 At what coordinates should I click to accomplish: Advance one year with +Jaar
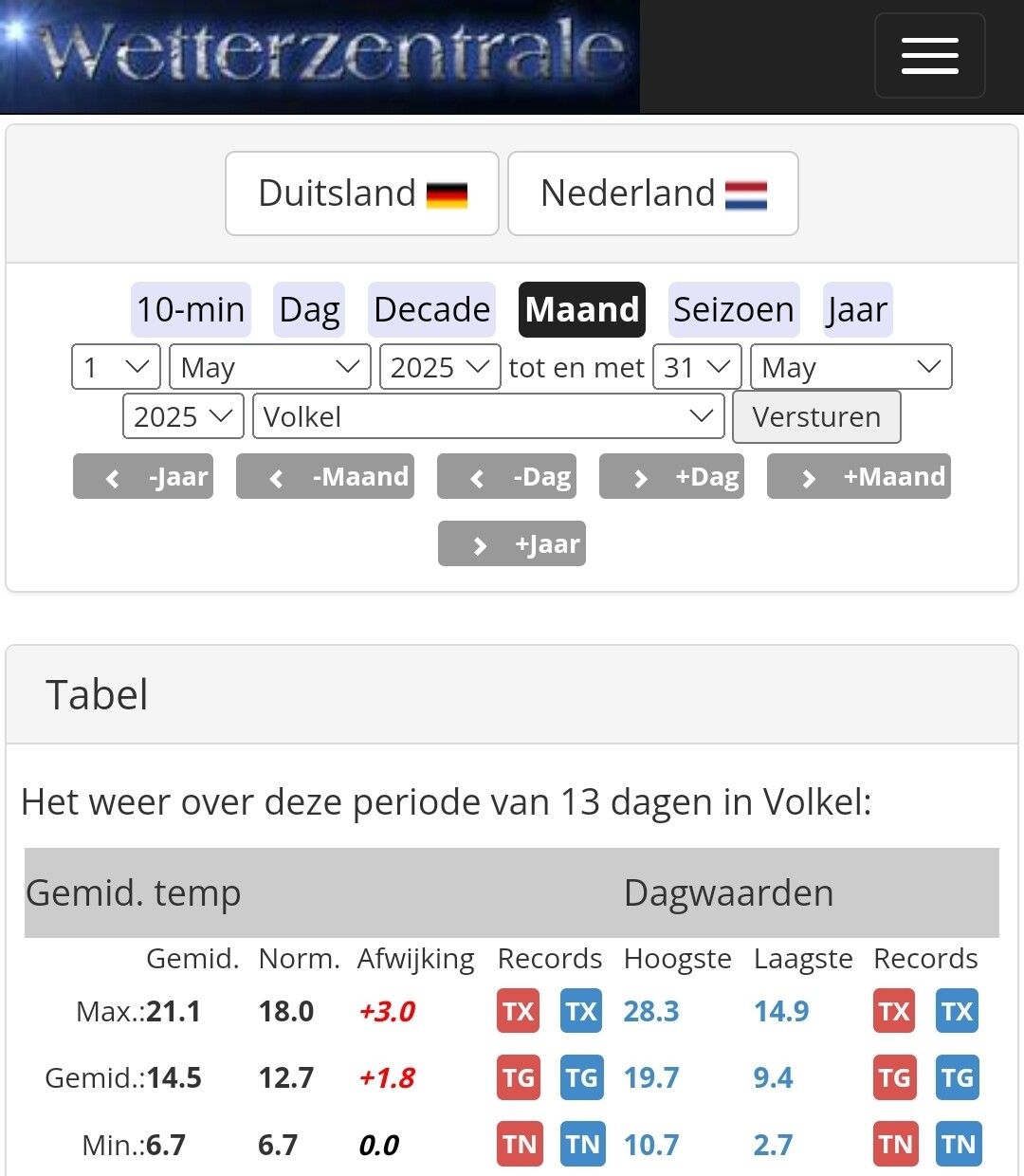coord(512,544)
